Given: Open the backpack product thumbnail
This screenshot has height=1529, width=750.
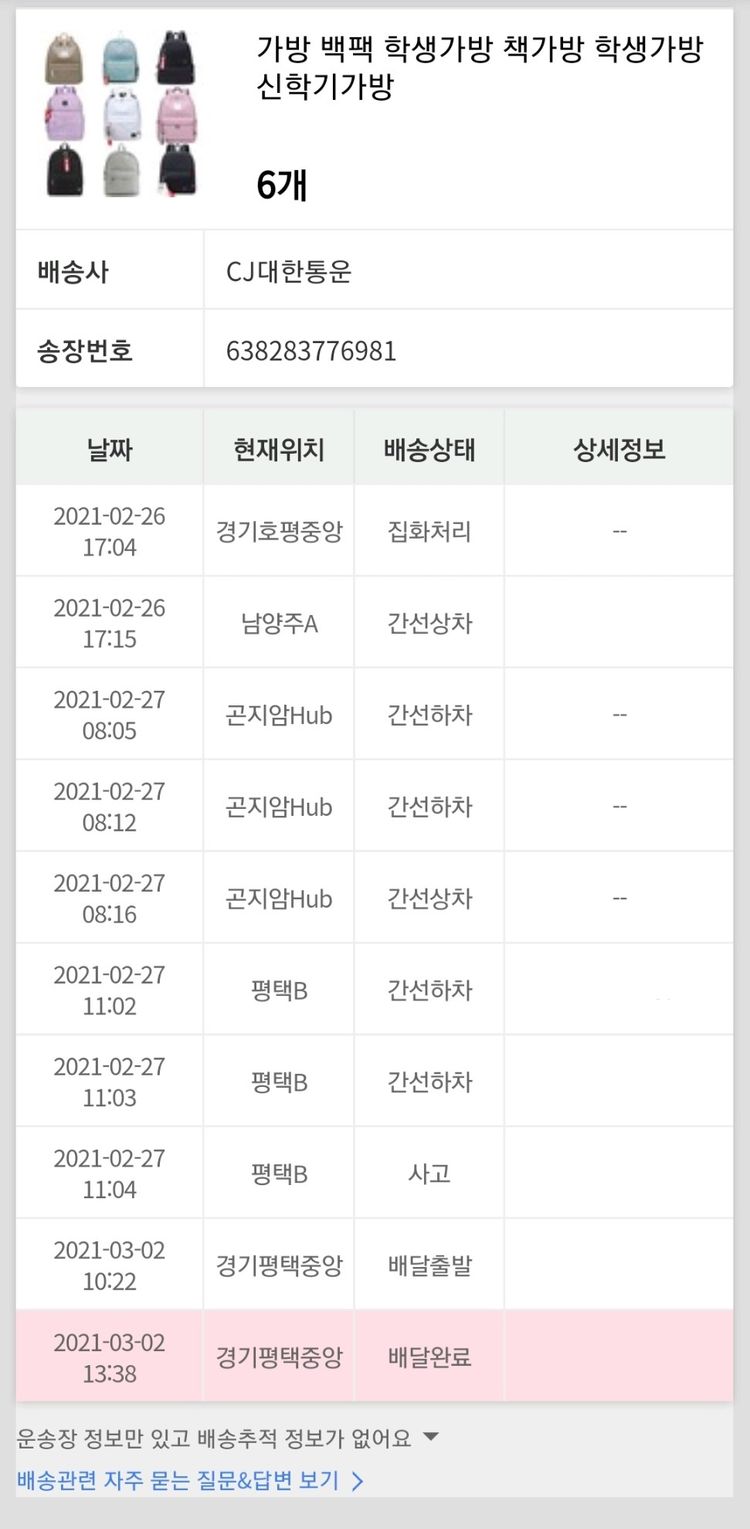Looking at the screenshot, I should pyautogui.click(x=122, y=113).
